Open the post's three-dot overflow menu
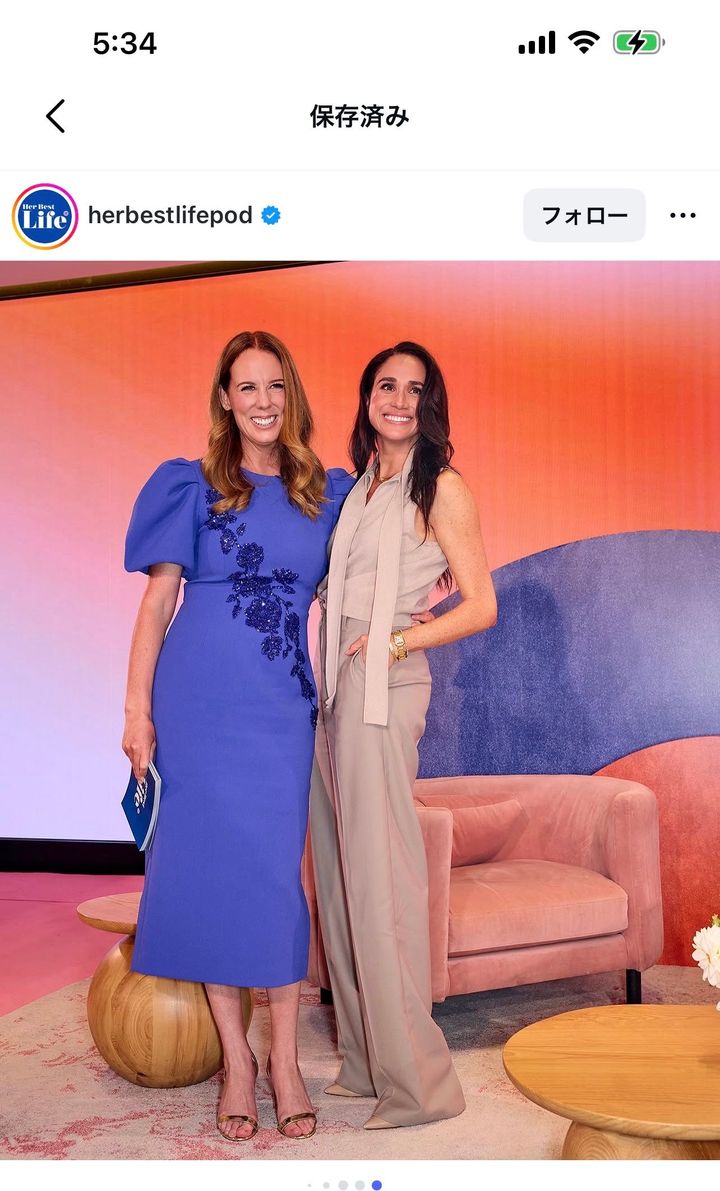 pos(683,215)
